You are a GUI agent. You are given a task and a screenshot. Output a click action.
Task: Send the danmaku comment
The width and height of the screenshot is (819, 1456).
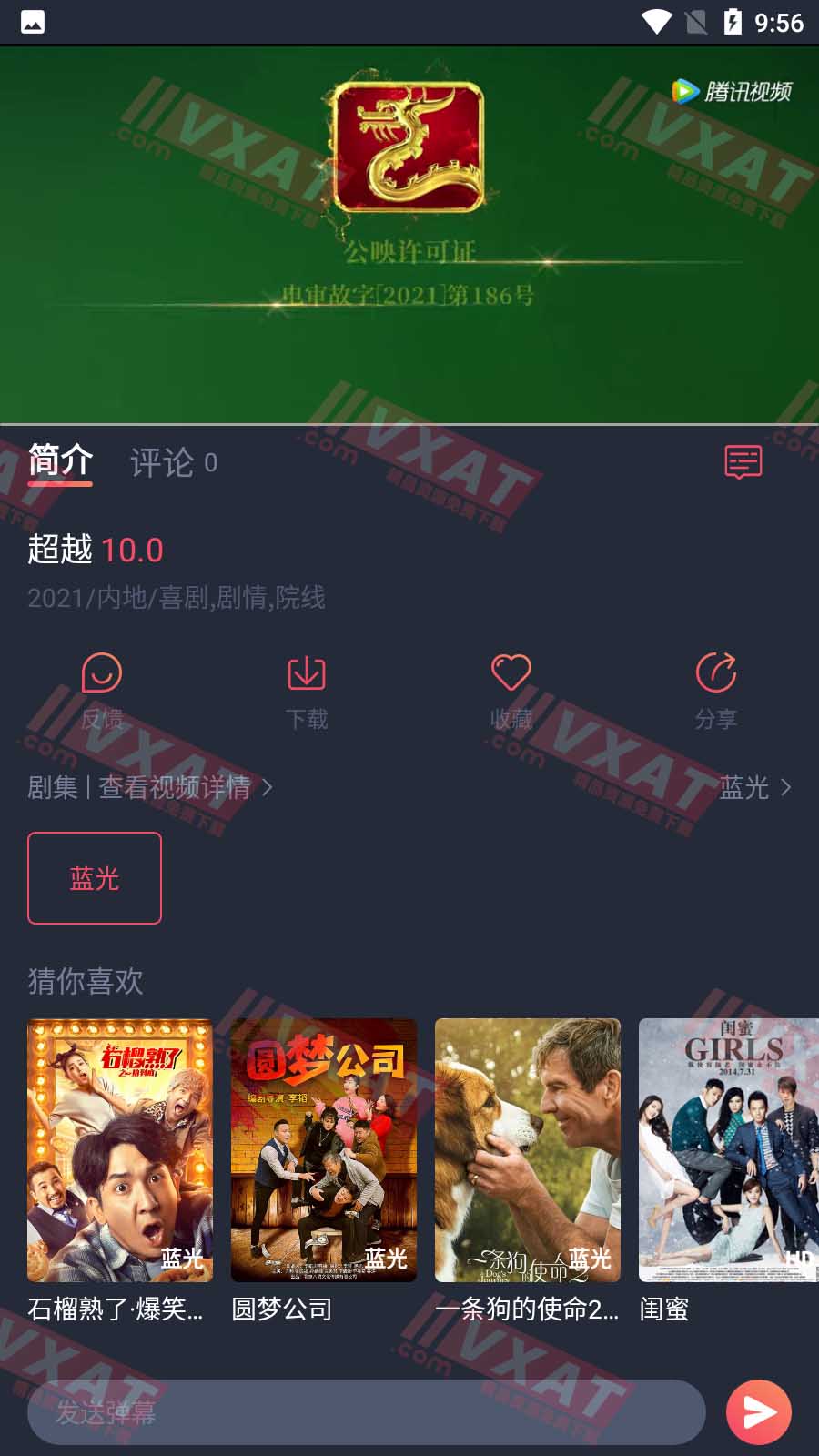[x=758, y=1412]
